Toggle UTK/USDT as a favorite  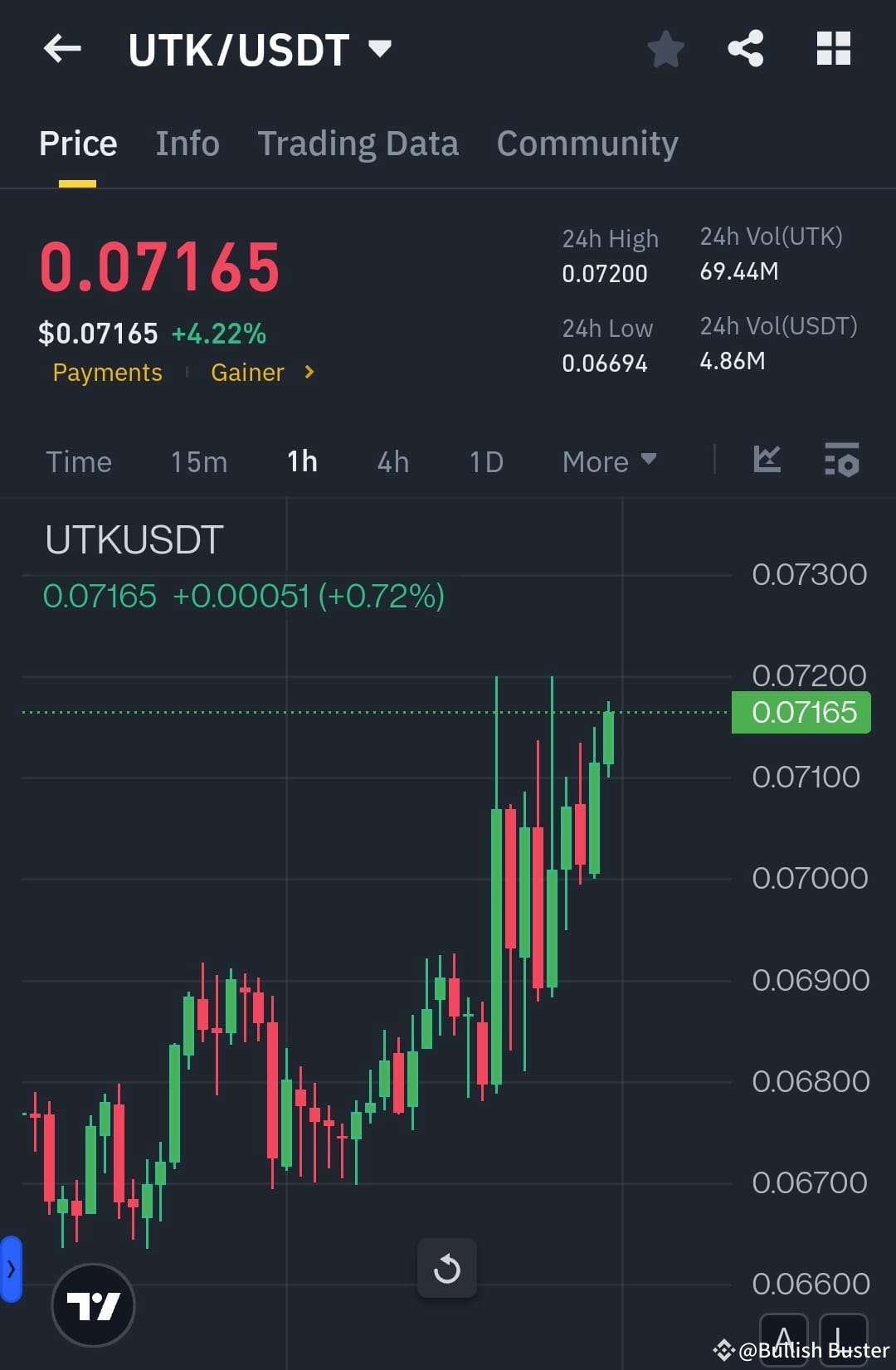click(x=666, y=48)
